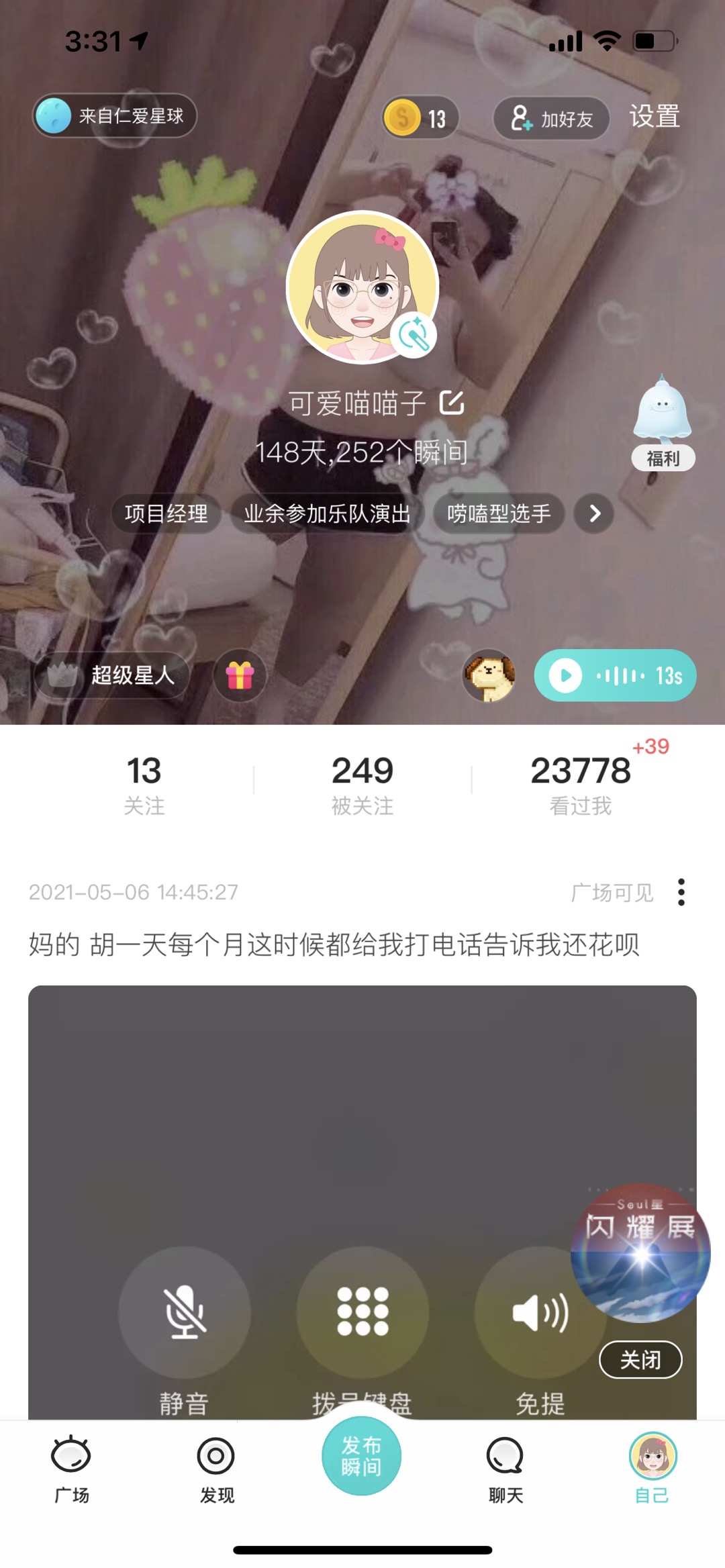Open 设置 settings
The height and width of the screenshot is (1568, 725).
coord(655,117)
